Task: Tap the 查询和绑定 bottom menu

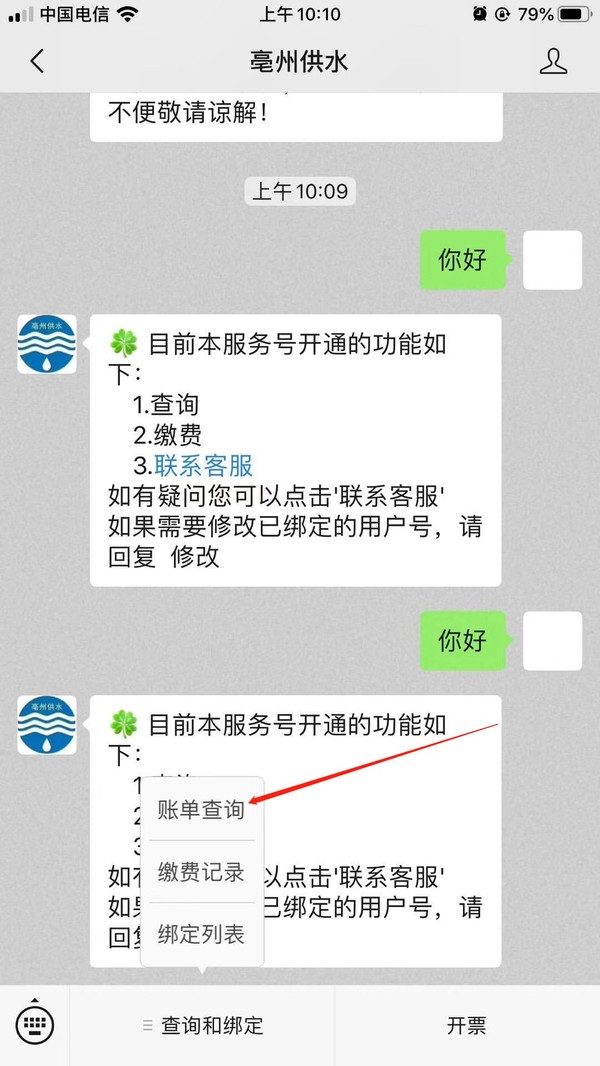Action: click(203, 1025)
